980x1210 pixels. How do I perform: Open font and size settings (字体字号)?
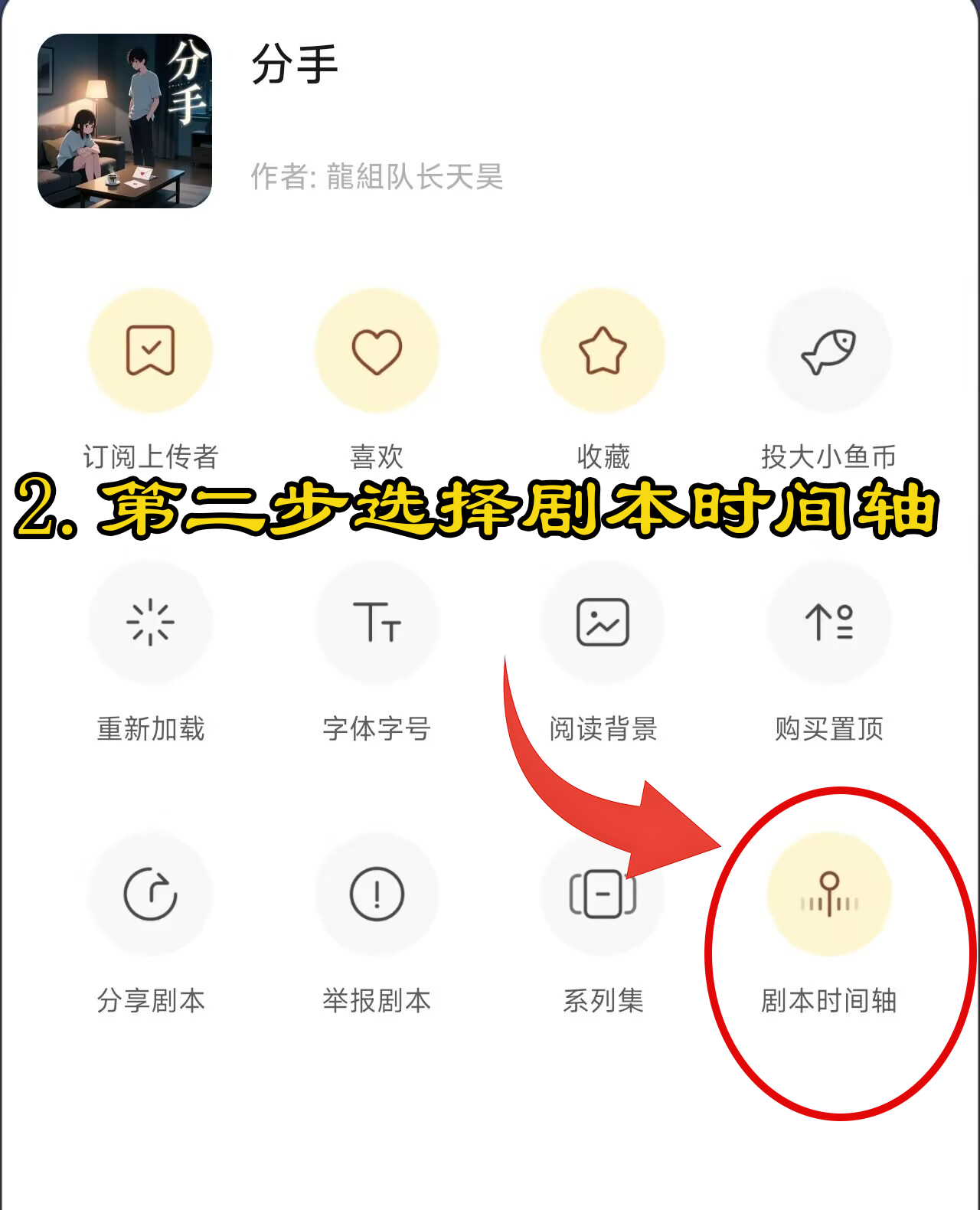377,622
